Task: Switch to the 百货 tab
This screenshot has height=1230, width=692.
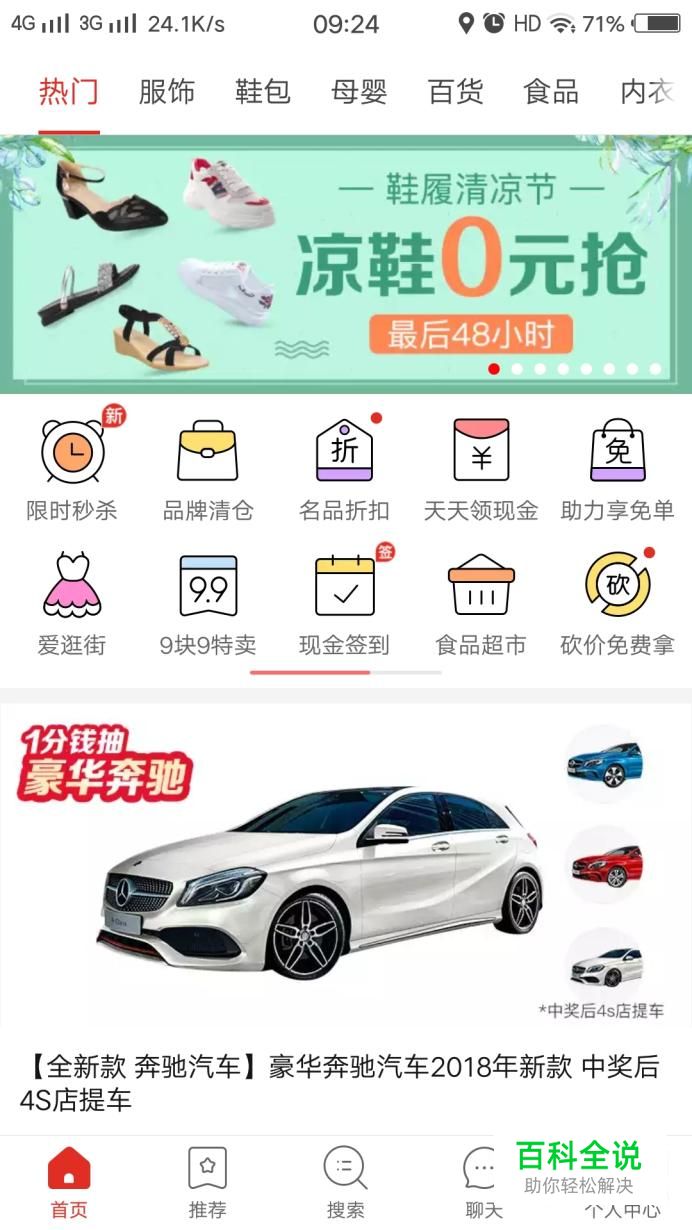Action: tap(455, 92)
